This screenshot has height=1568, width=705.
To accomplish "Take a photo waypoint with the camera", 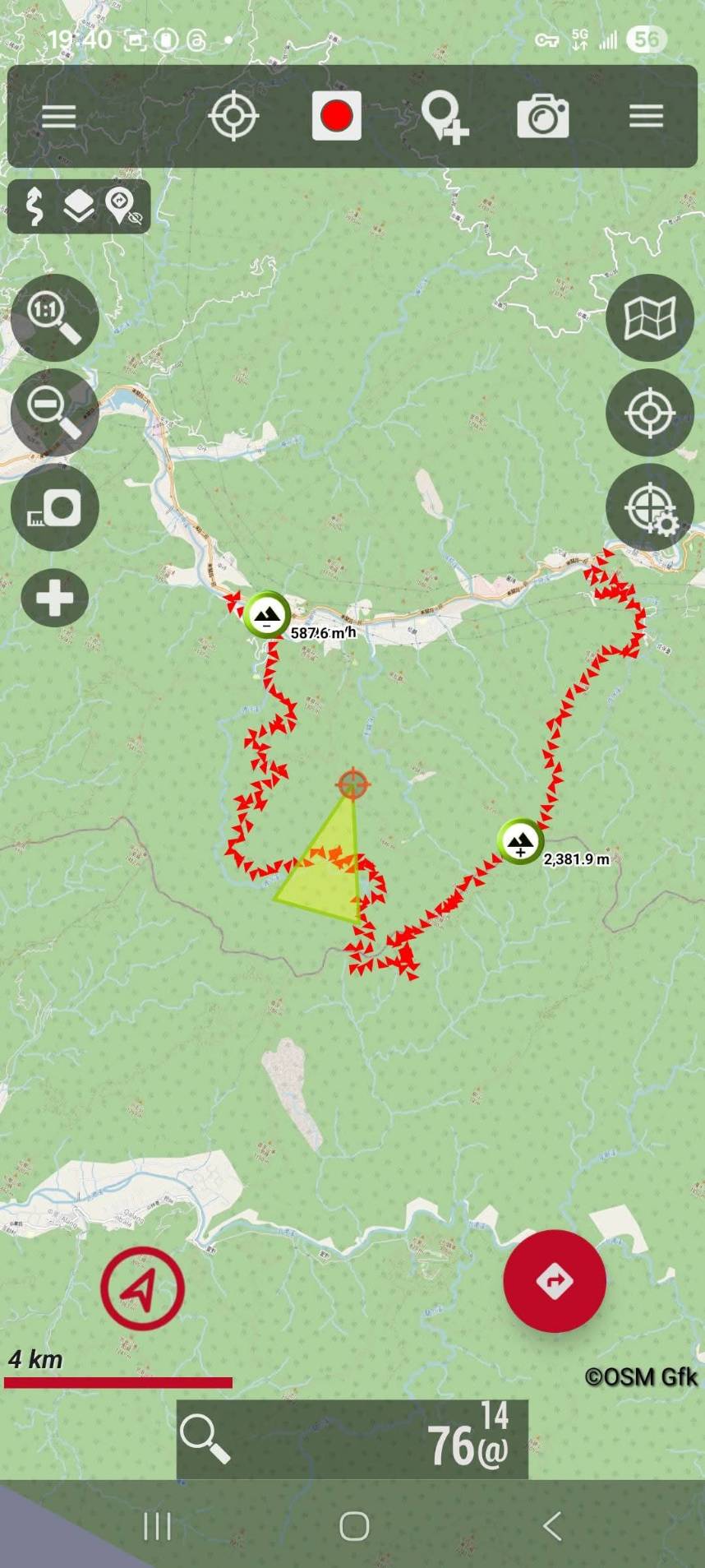I will pos(543,117).
